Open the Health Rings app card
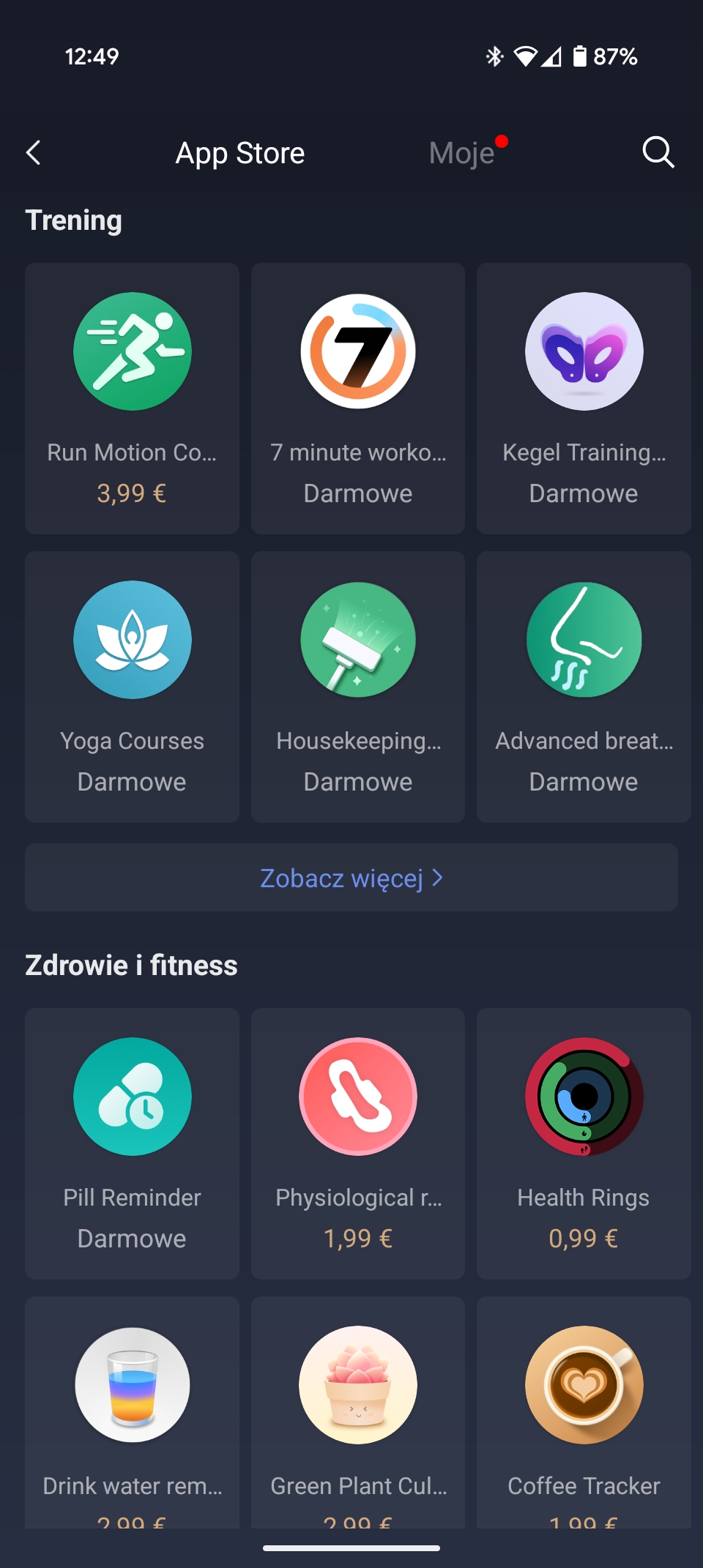The image size is (703, 1568). pos(584,1143)
